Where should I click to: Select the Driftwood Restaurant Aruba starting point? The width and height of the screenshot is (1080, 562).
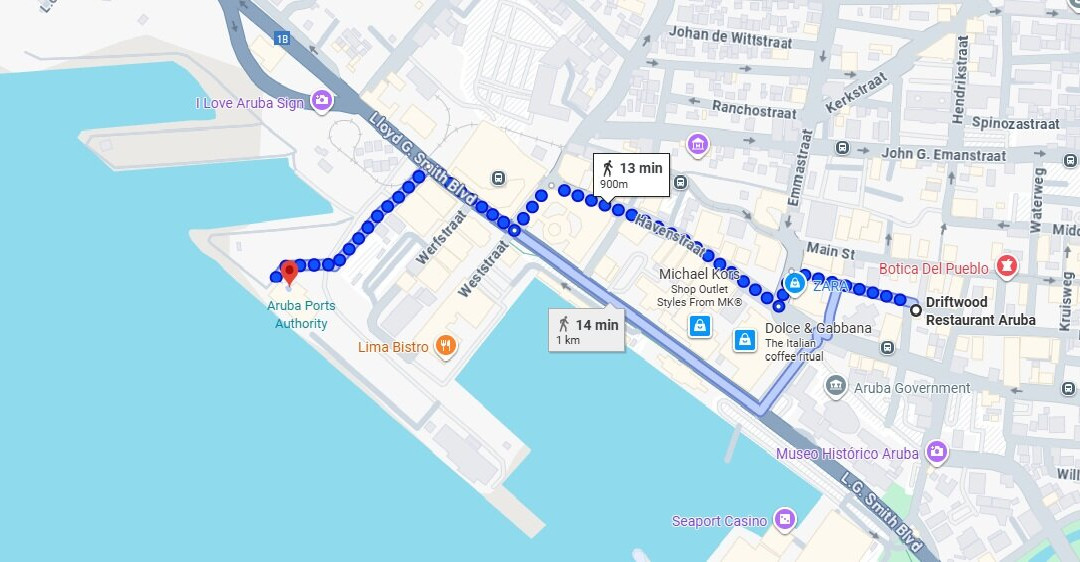click(x=915, y=311)
